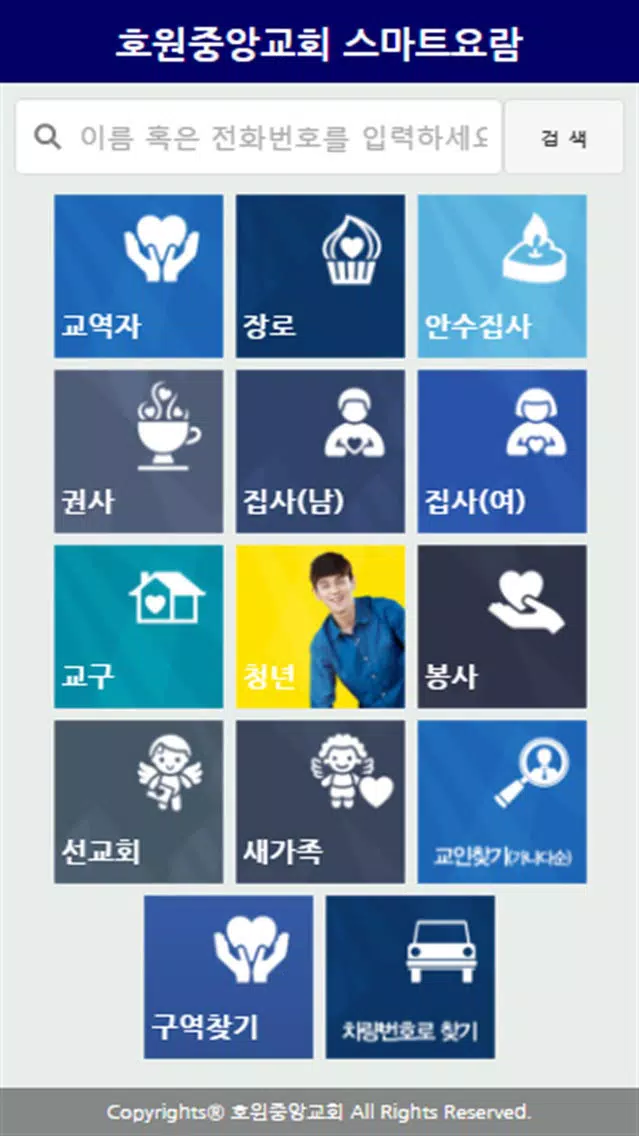Open the 선교회 tile
This screenshot has height=1136, width=639.
[138, 802]
